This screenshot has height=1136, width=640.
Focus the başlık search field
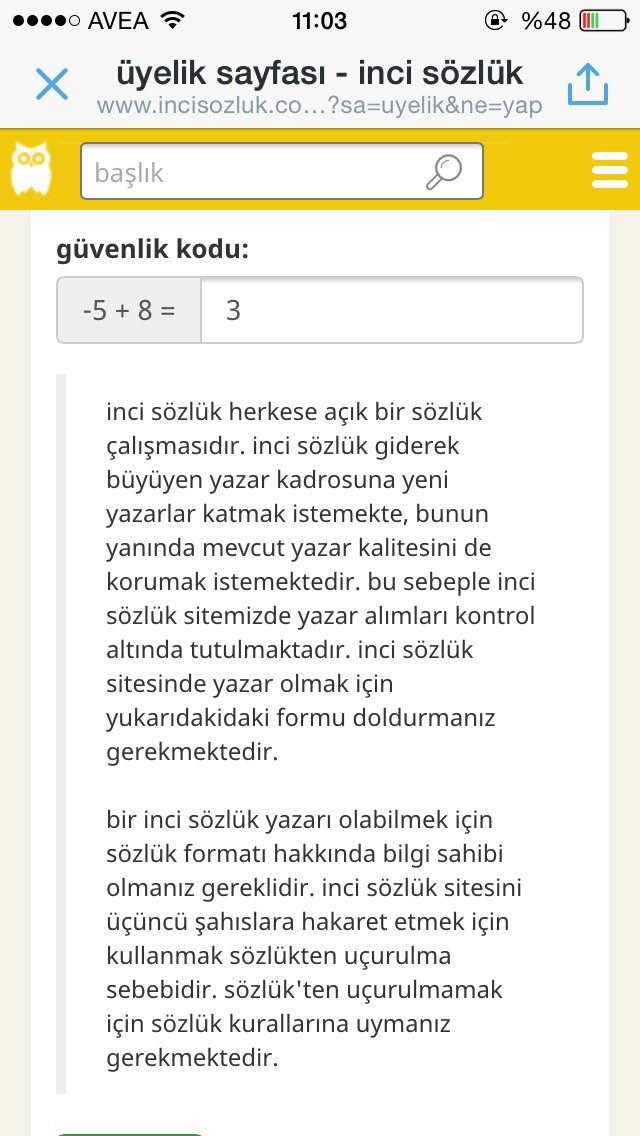coord(281,171)
